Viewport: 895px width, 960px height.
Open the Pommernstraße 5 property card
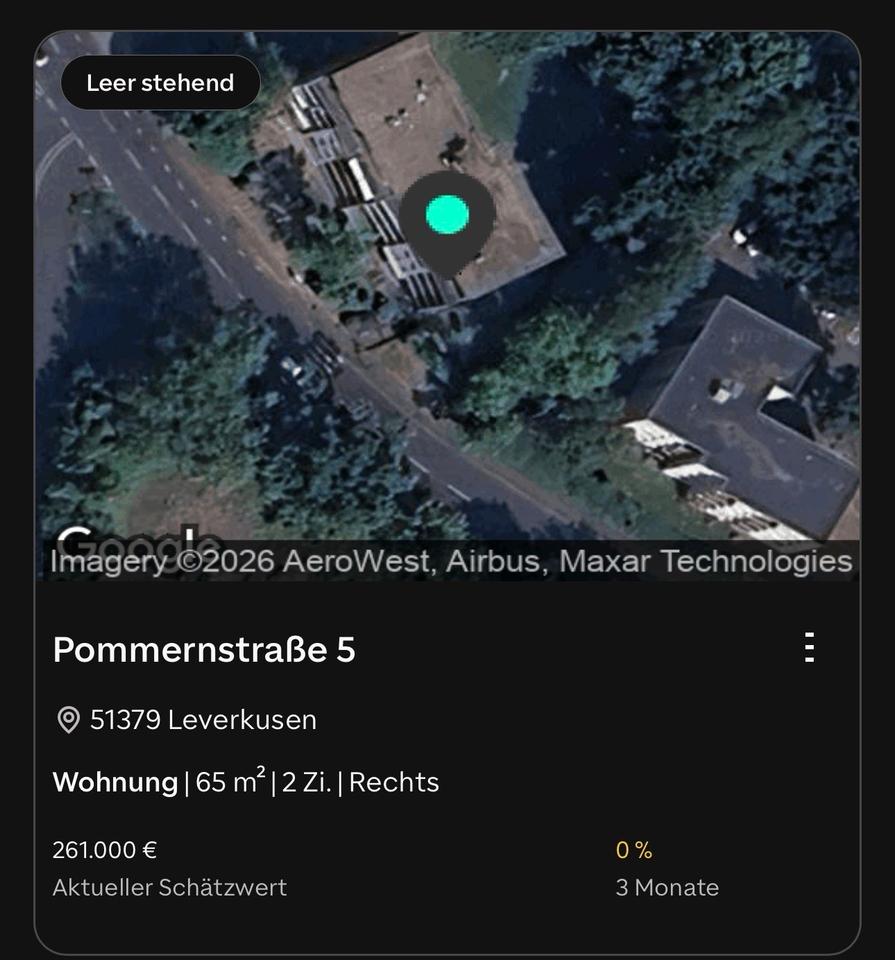[204, 650]
